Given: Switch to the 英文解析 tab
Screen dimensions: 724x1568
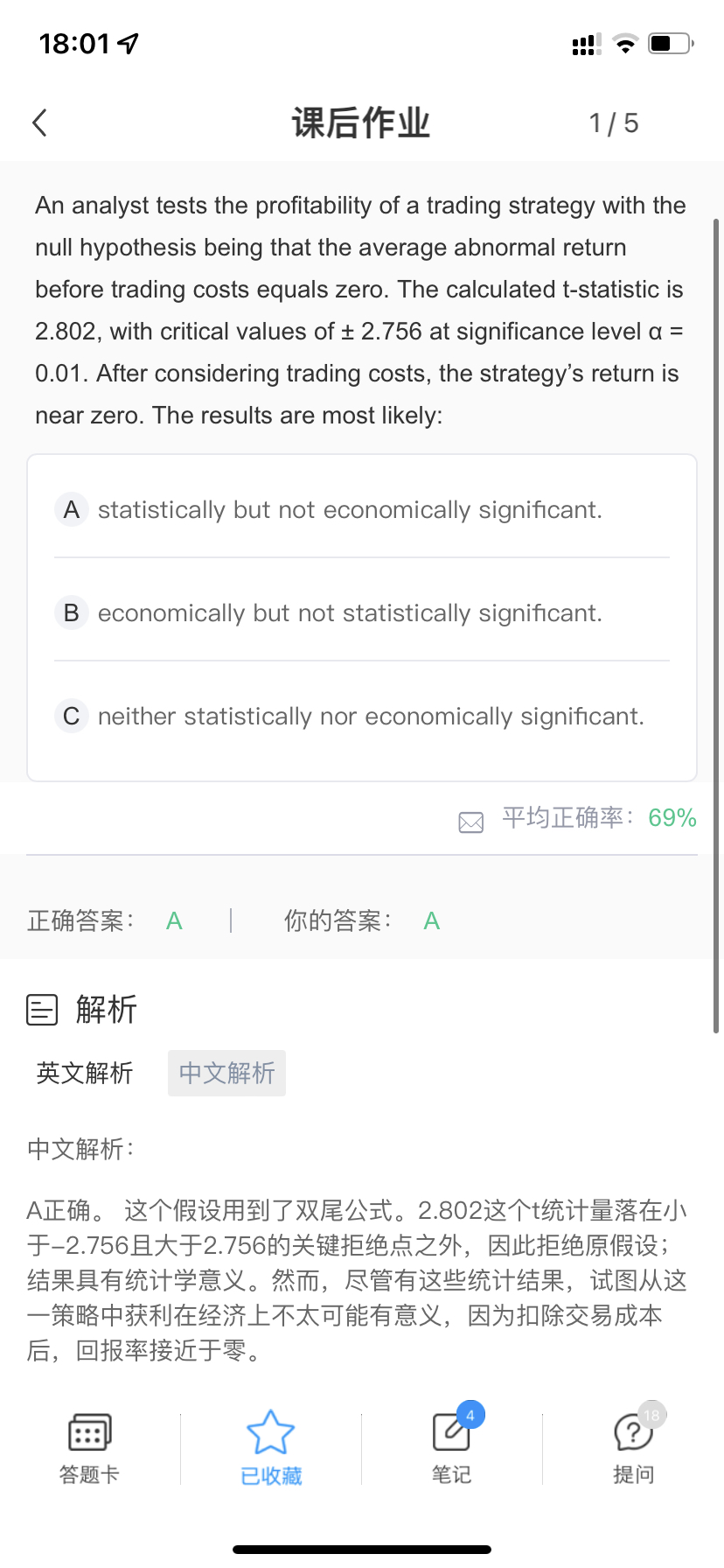Looking at the screenshot, I should pos(85,1073).
